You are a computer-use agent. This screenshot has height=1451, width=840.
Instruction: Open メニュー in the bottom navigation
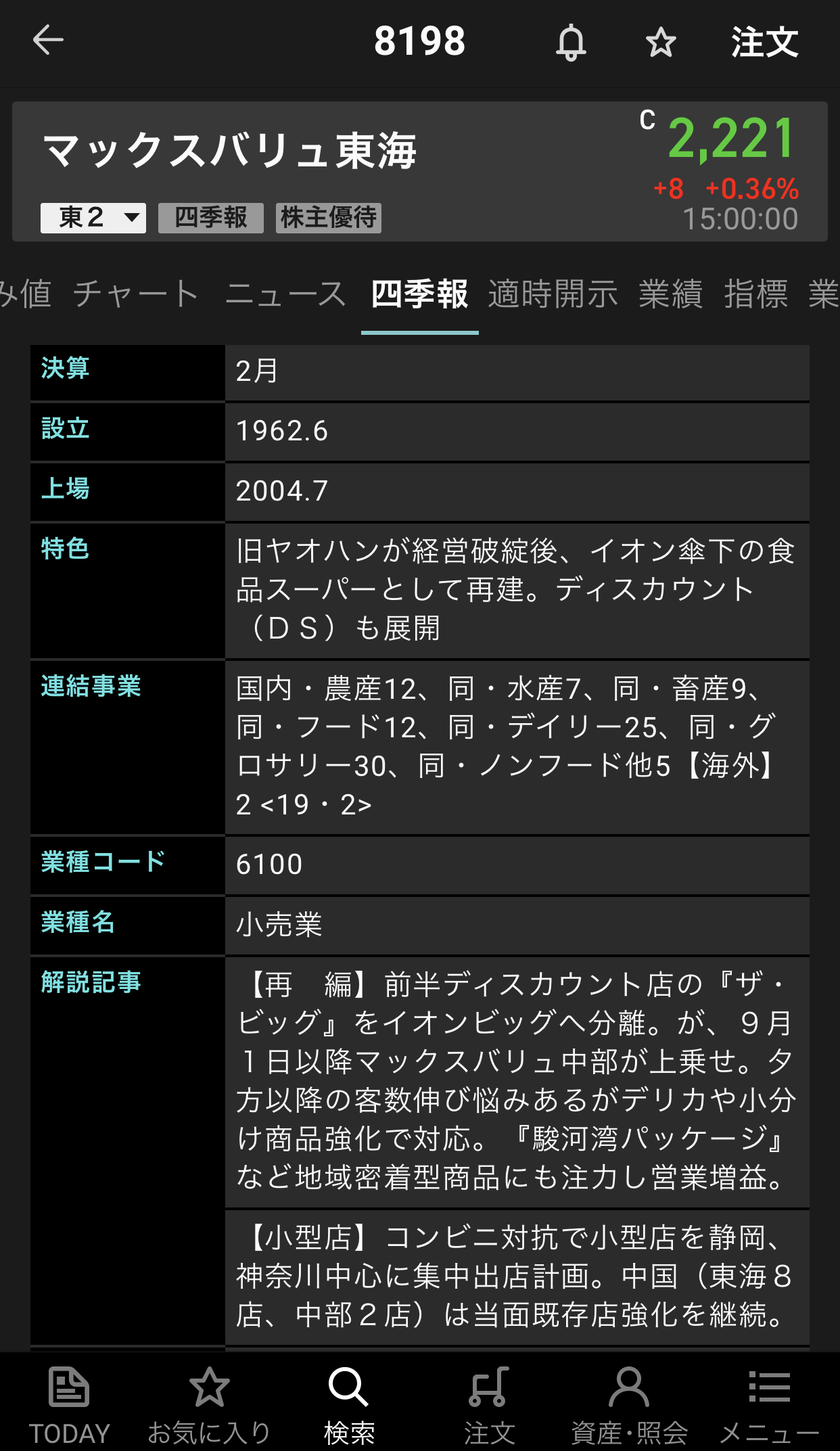(x=769, y=1404)
